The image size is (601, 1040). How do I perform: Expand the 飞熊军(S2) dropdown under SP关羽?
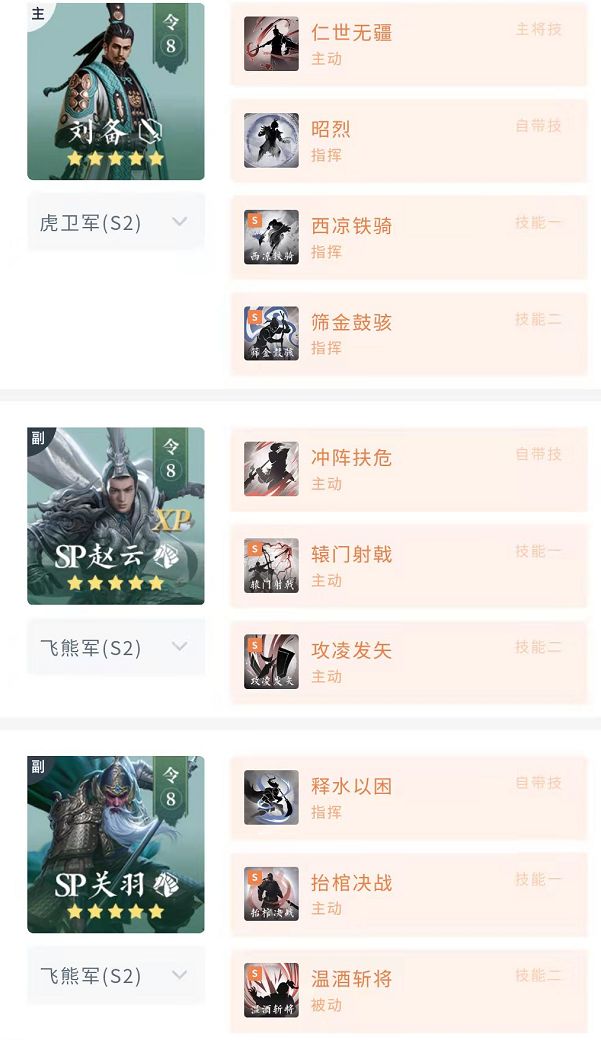pyautogui.click(x=116, y=975)
